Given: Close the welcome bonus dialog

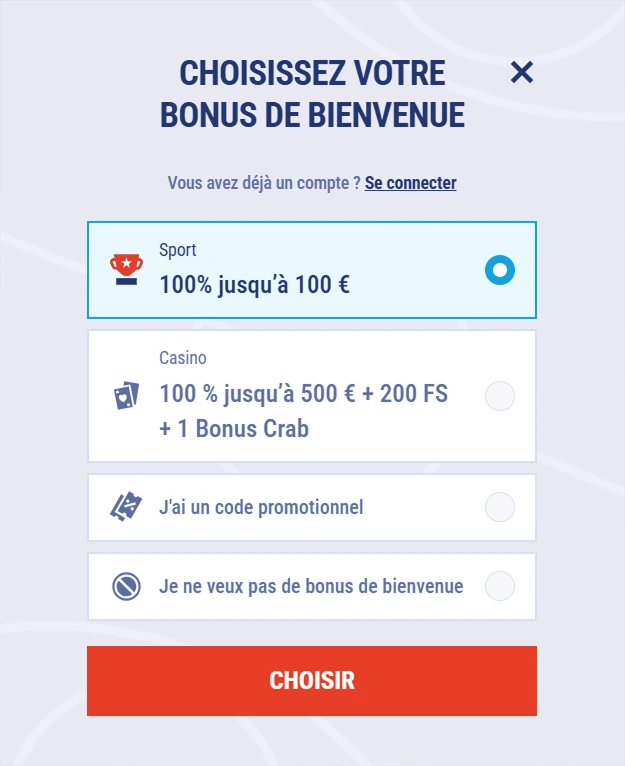Looking at the screenshot, I should click(522, 72).
